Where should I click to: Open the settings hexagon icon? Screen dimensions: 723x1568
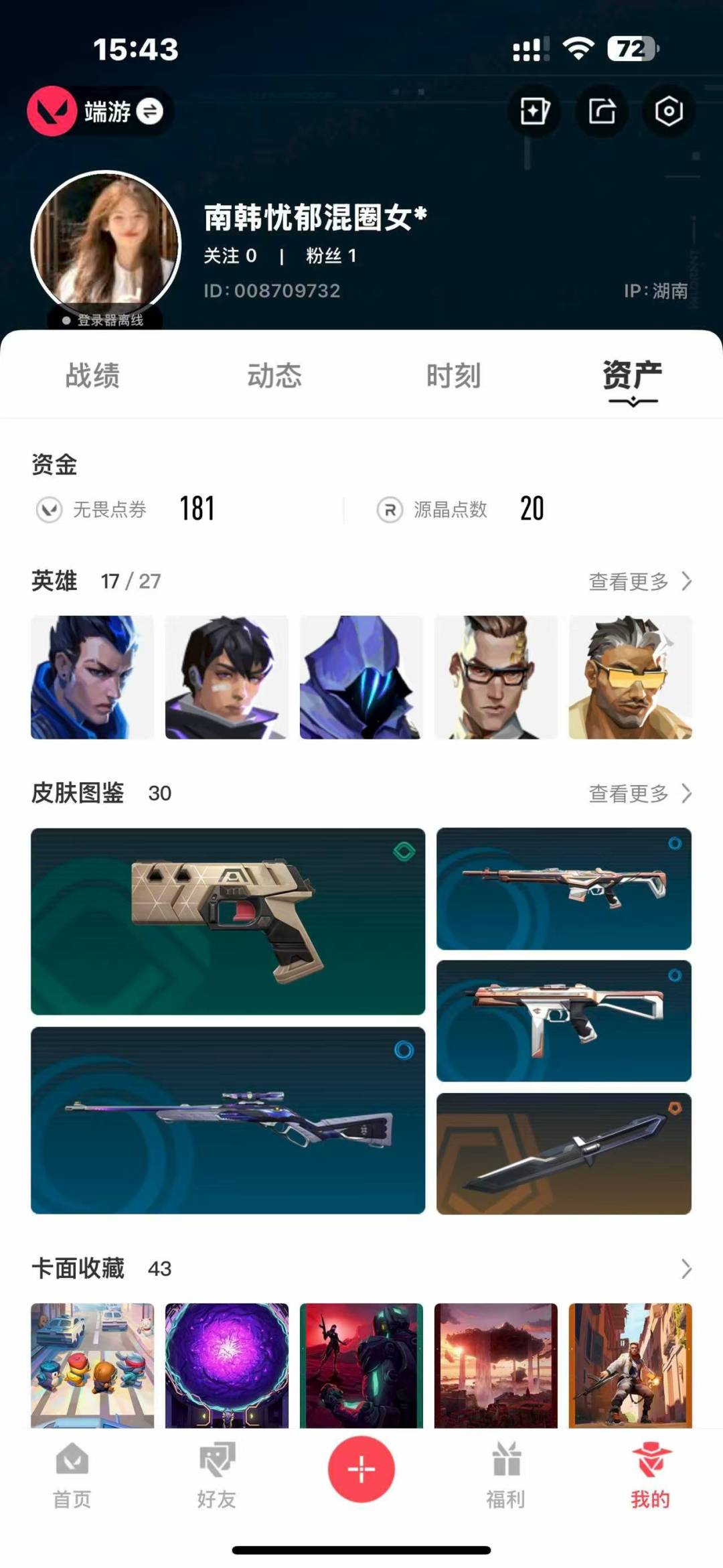[669, 111]
